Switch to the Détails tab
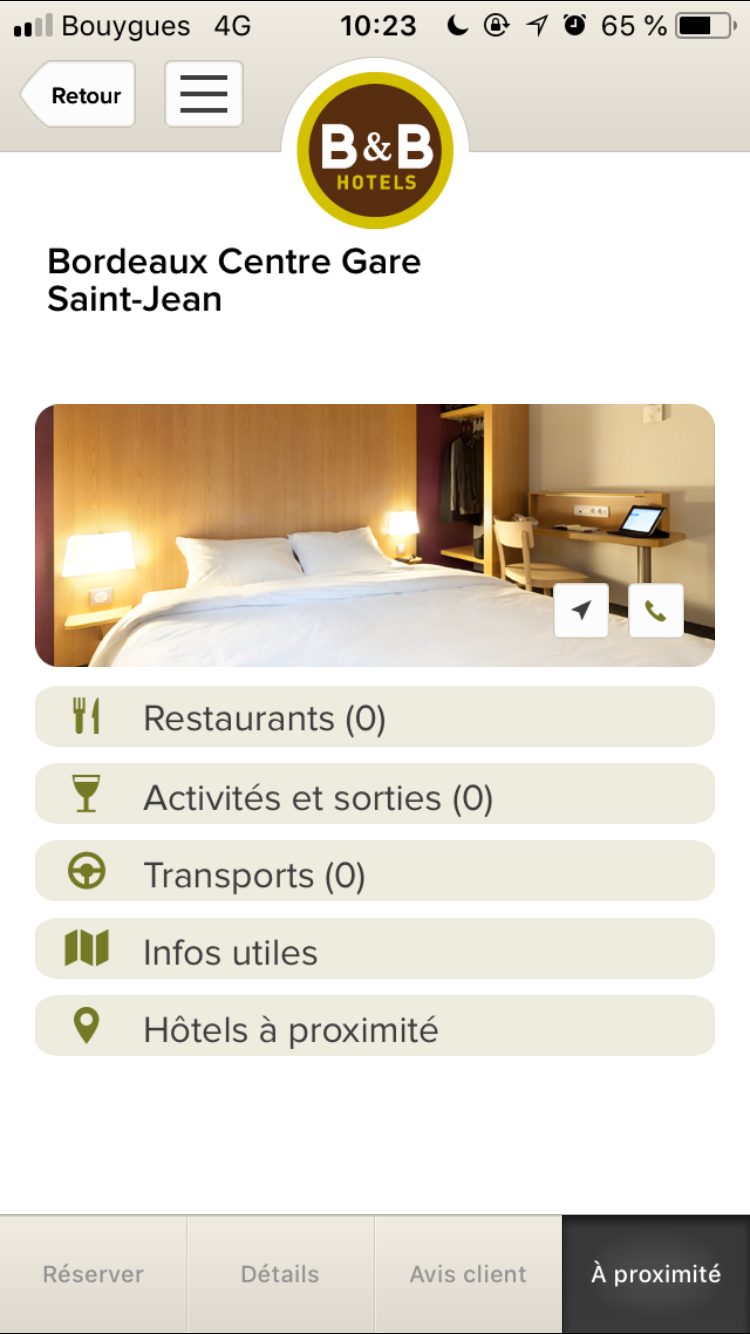 click(x=280, y=1274)
